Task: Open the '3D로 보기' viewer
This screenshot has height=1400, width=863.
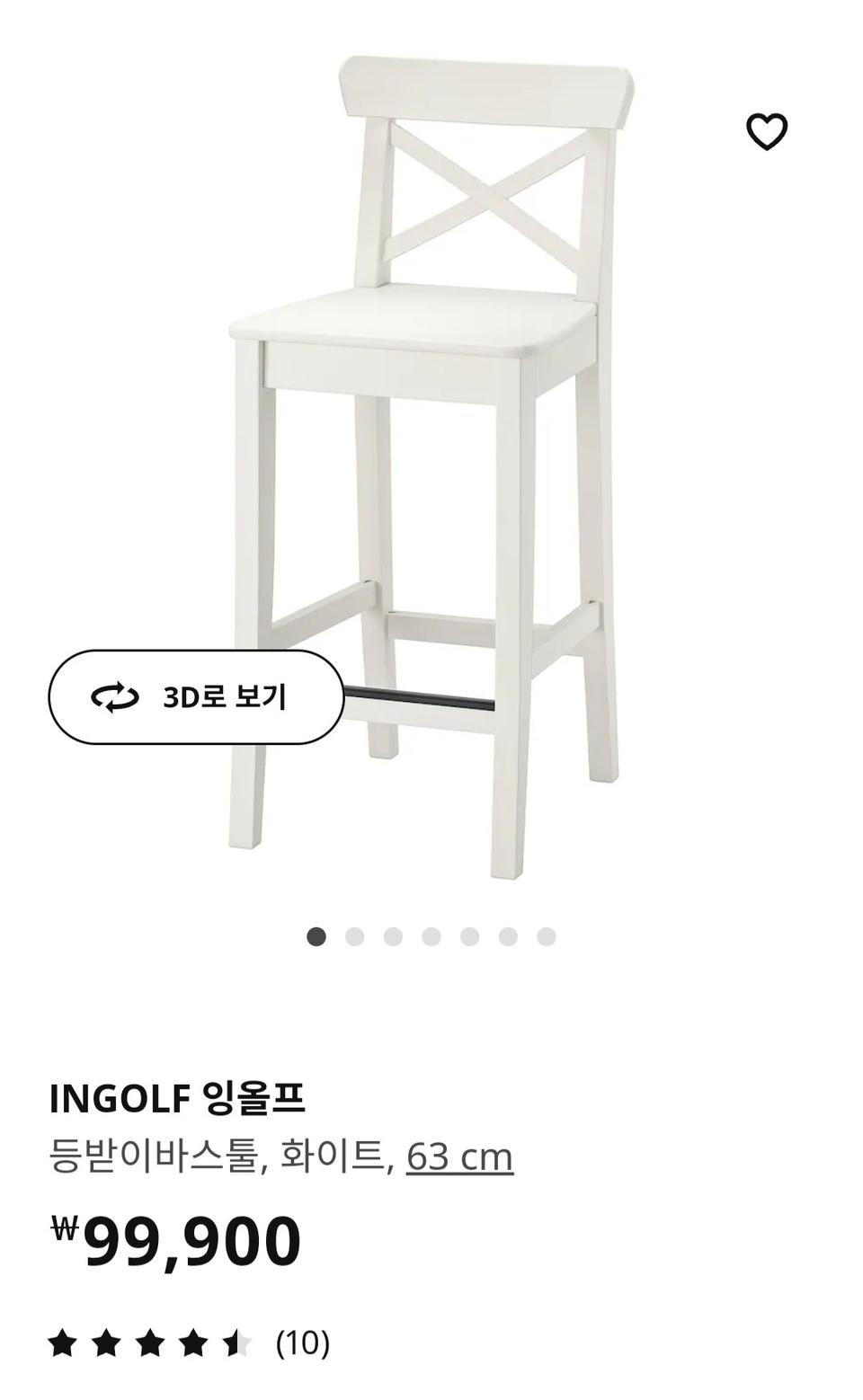Action: 196,696
